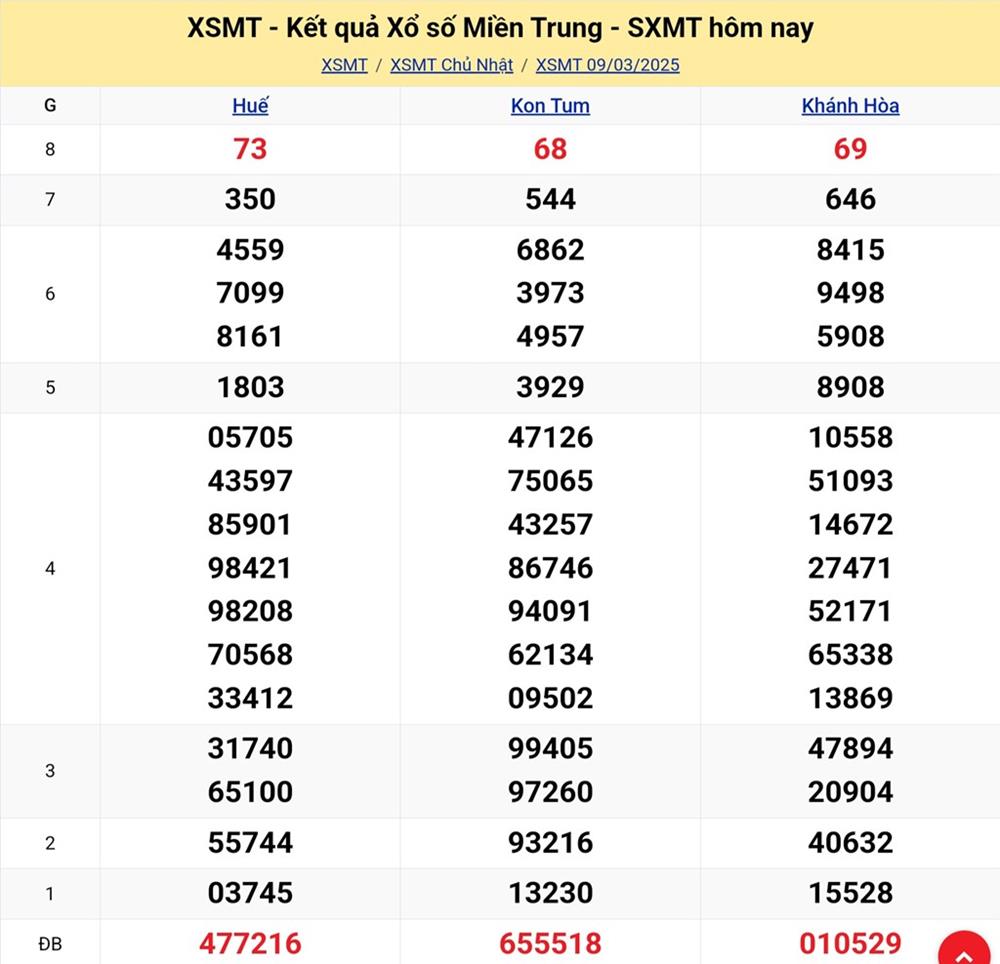Tap the red scroll-to-top arrow button

coord(963,947)
